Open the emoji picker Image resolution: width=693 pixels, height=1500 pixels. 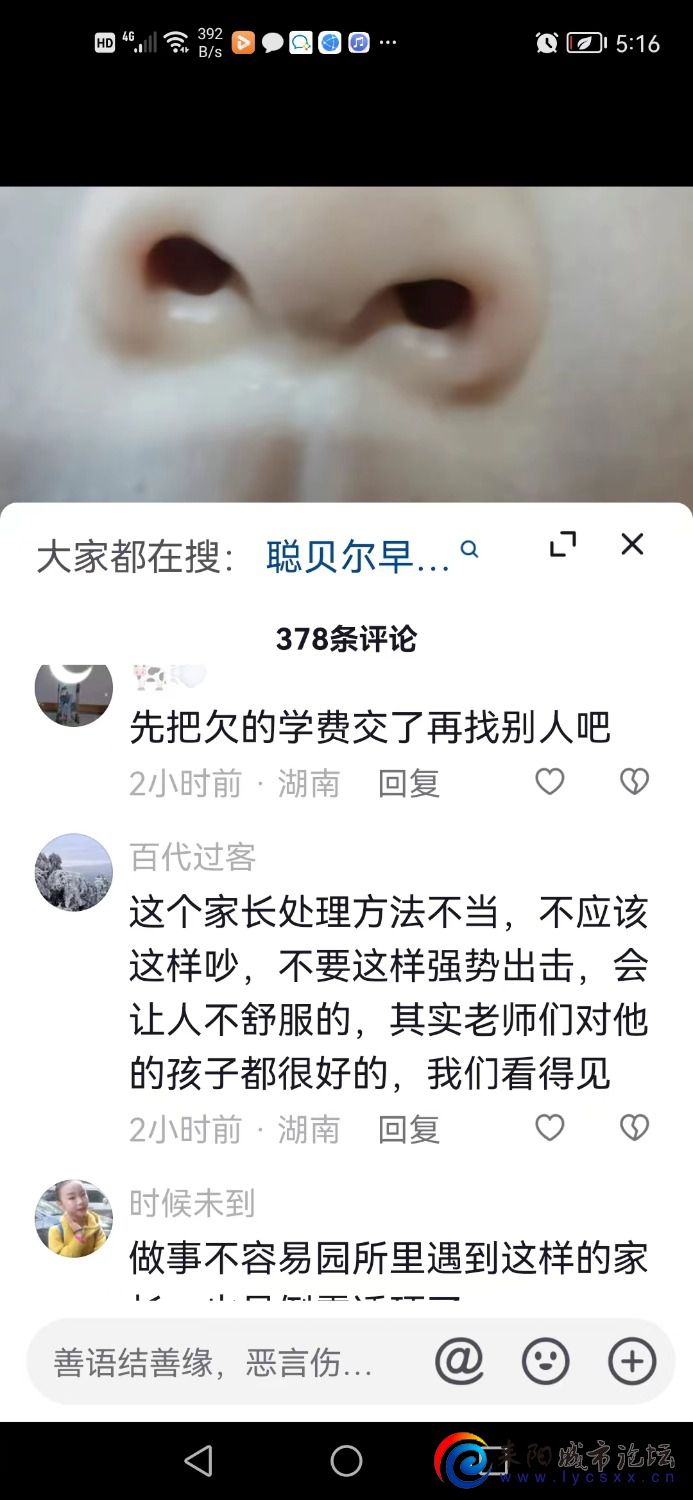[x=546, y=1361]
